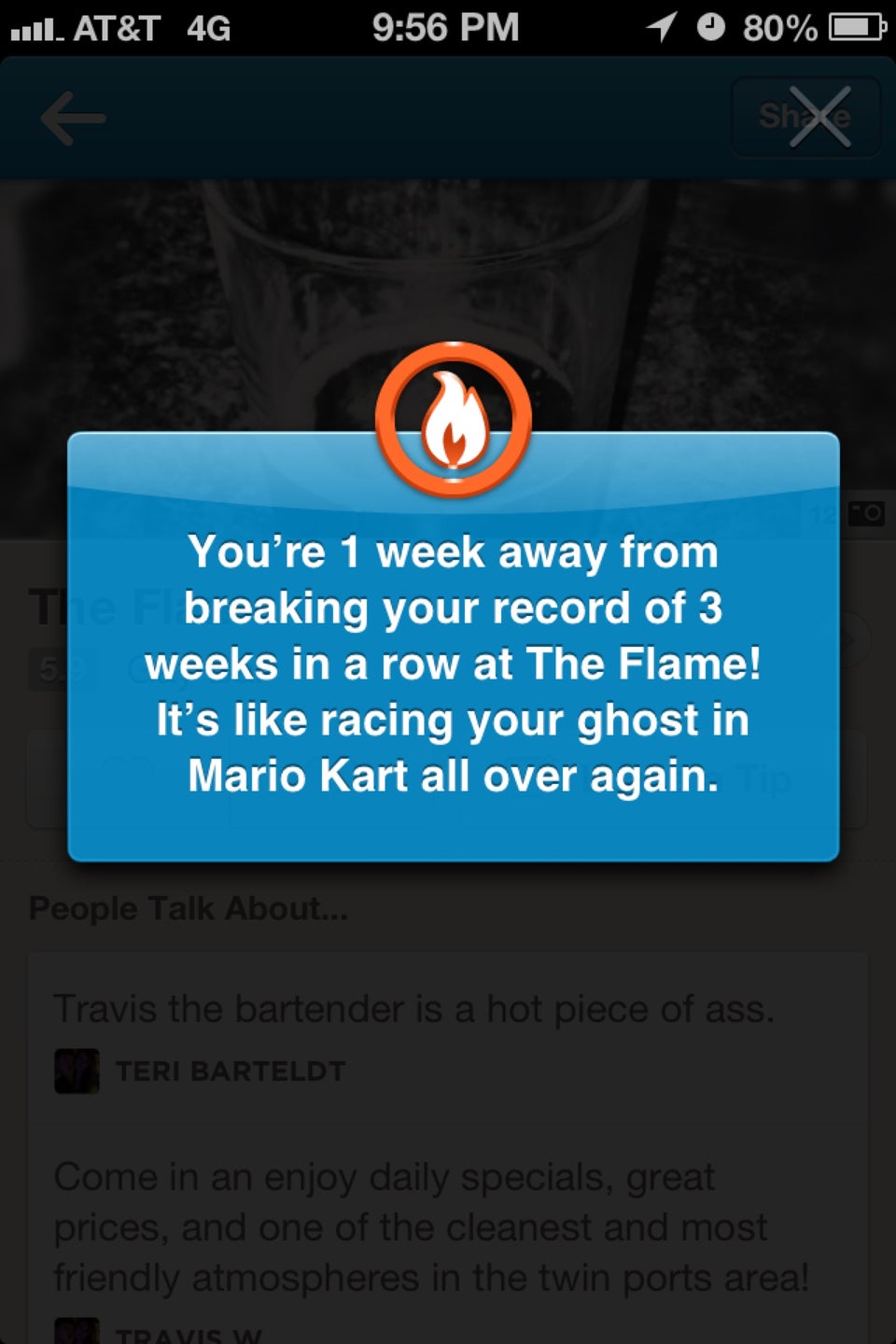The width and height of the screenshot is (896, 1344).
Task: Expand the People Talk About section
Action: coord(189,907)
